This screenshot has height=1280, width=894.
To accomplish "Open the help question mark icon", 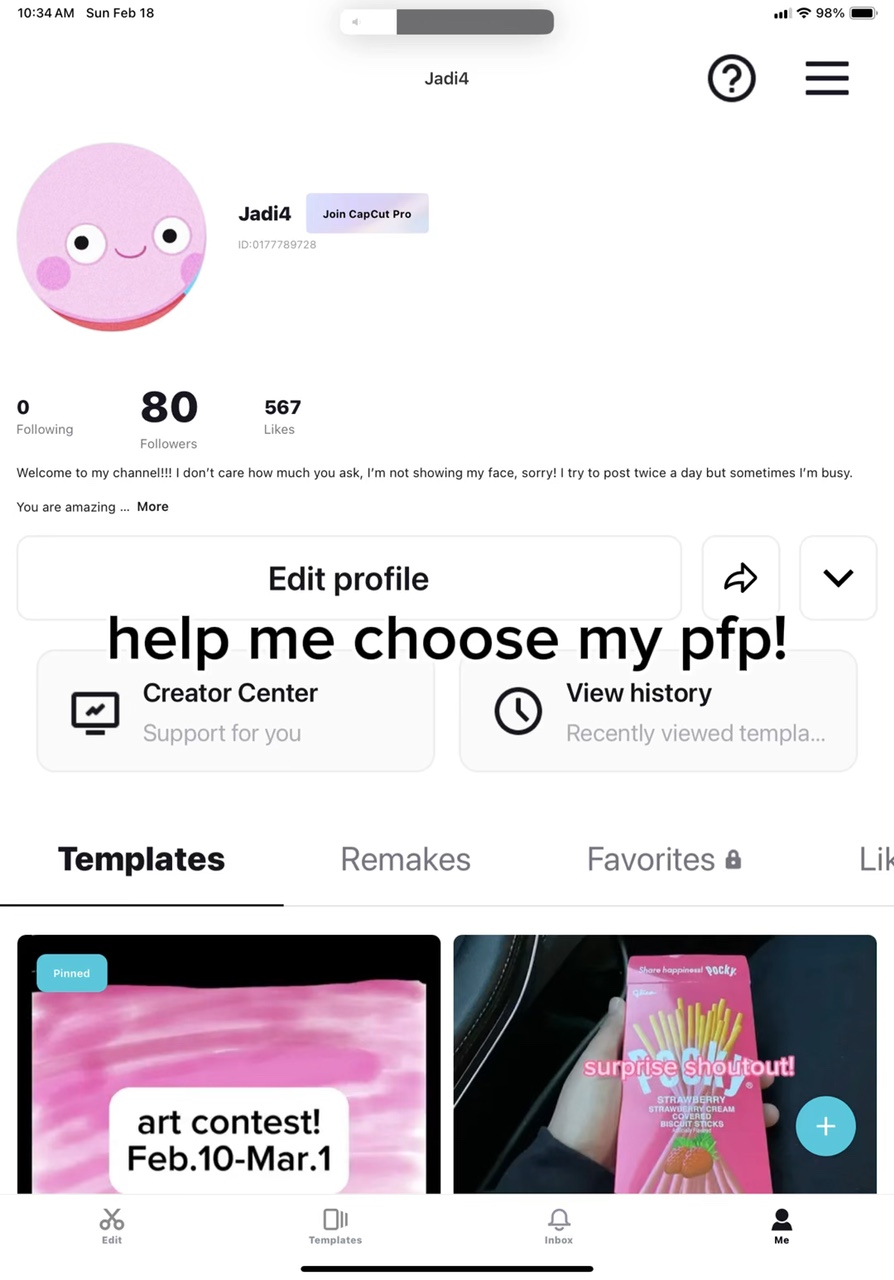I will pyautogui.click(x=731, y=78).
